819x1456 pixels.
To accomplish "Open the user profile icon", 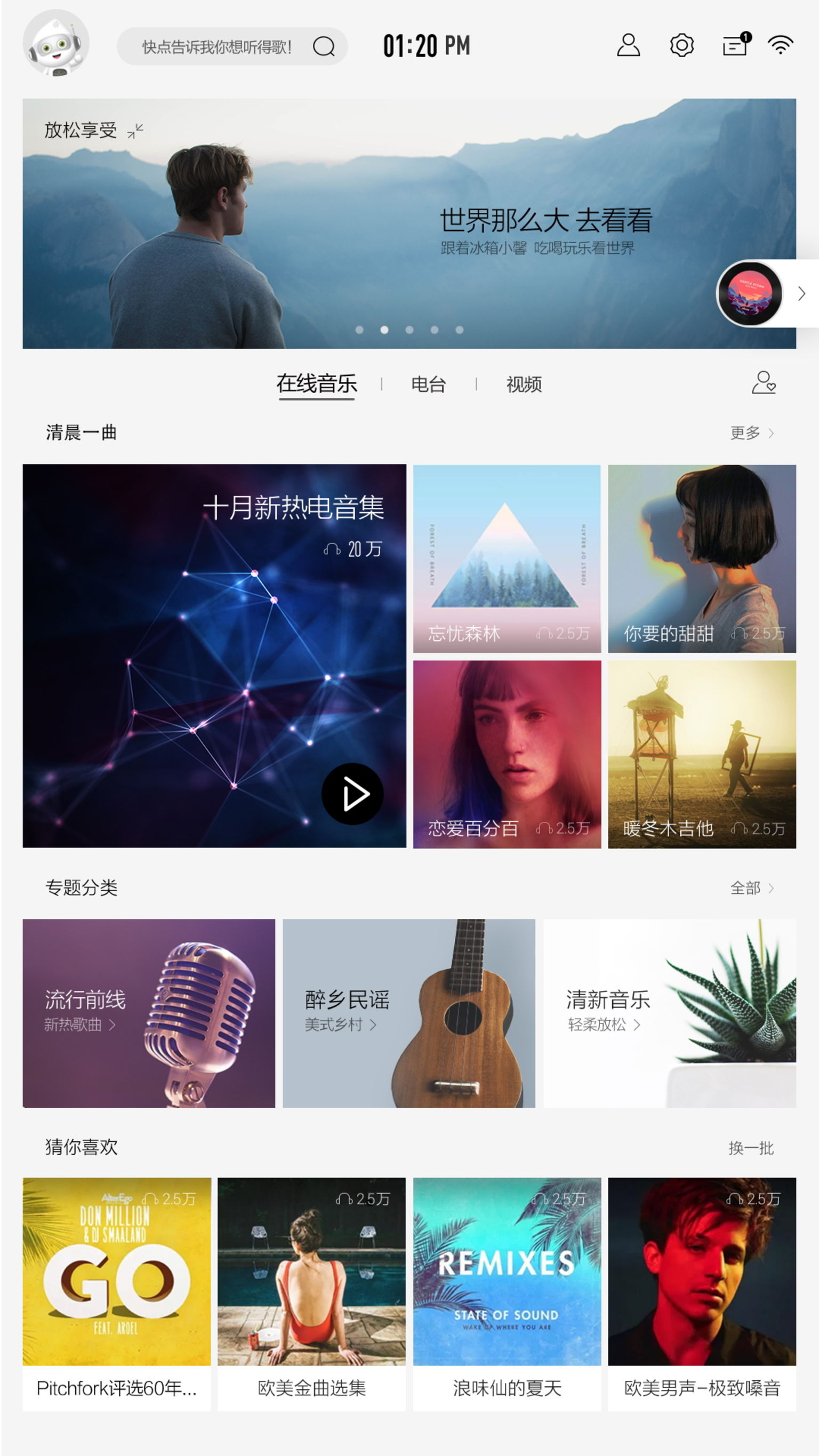I will click(628, 46).
